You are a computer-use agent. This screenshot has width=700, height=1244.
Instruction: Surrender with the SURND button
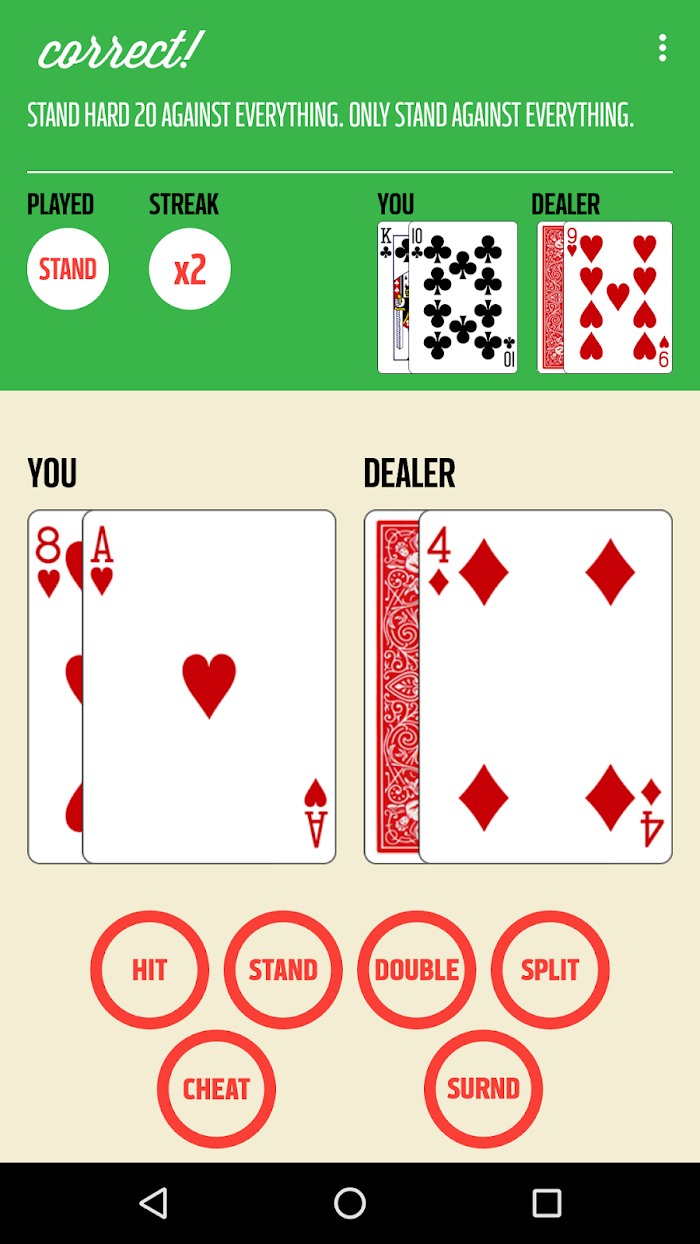pos(483,1088)
